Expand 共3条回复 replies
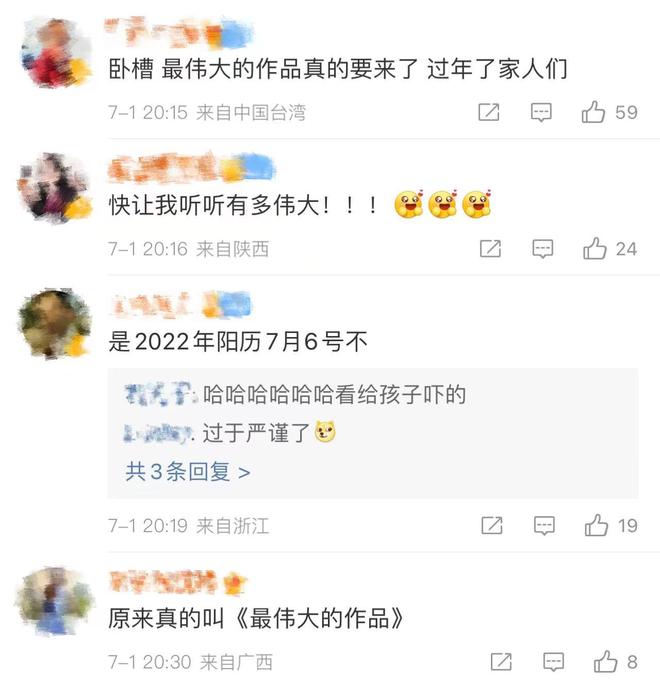This screenshot has width=660, height=687. (187, 472)
